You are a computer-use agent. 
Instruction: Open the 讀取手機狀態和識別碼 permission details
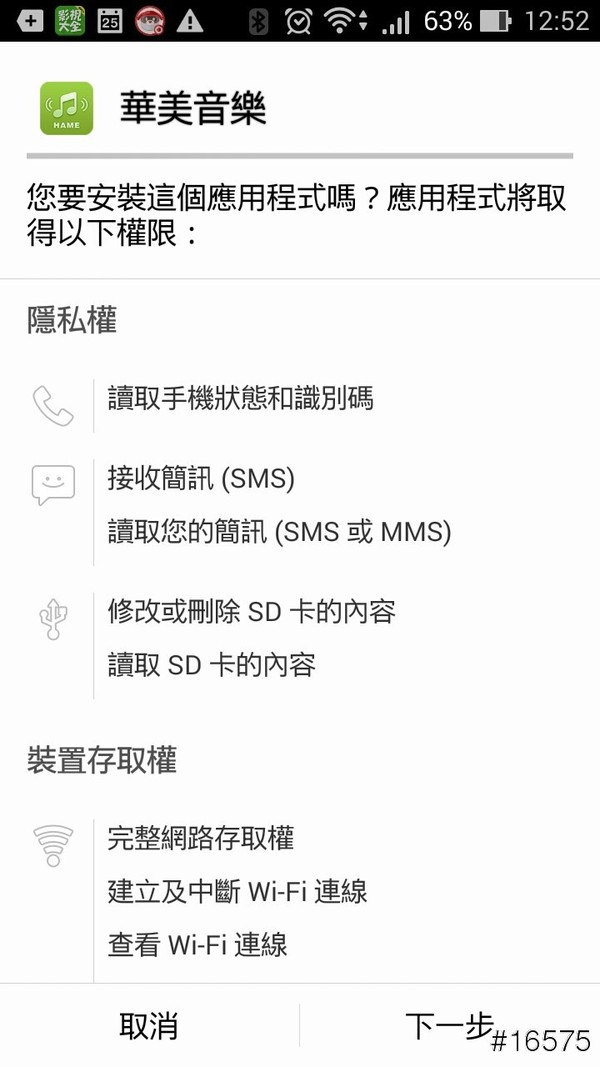241,400
